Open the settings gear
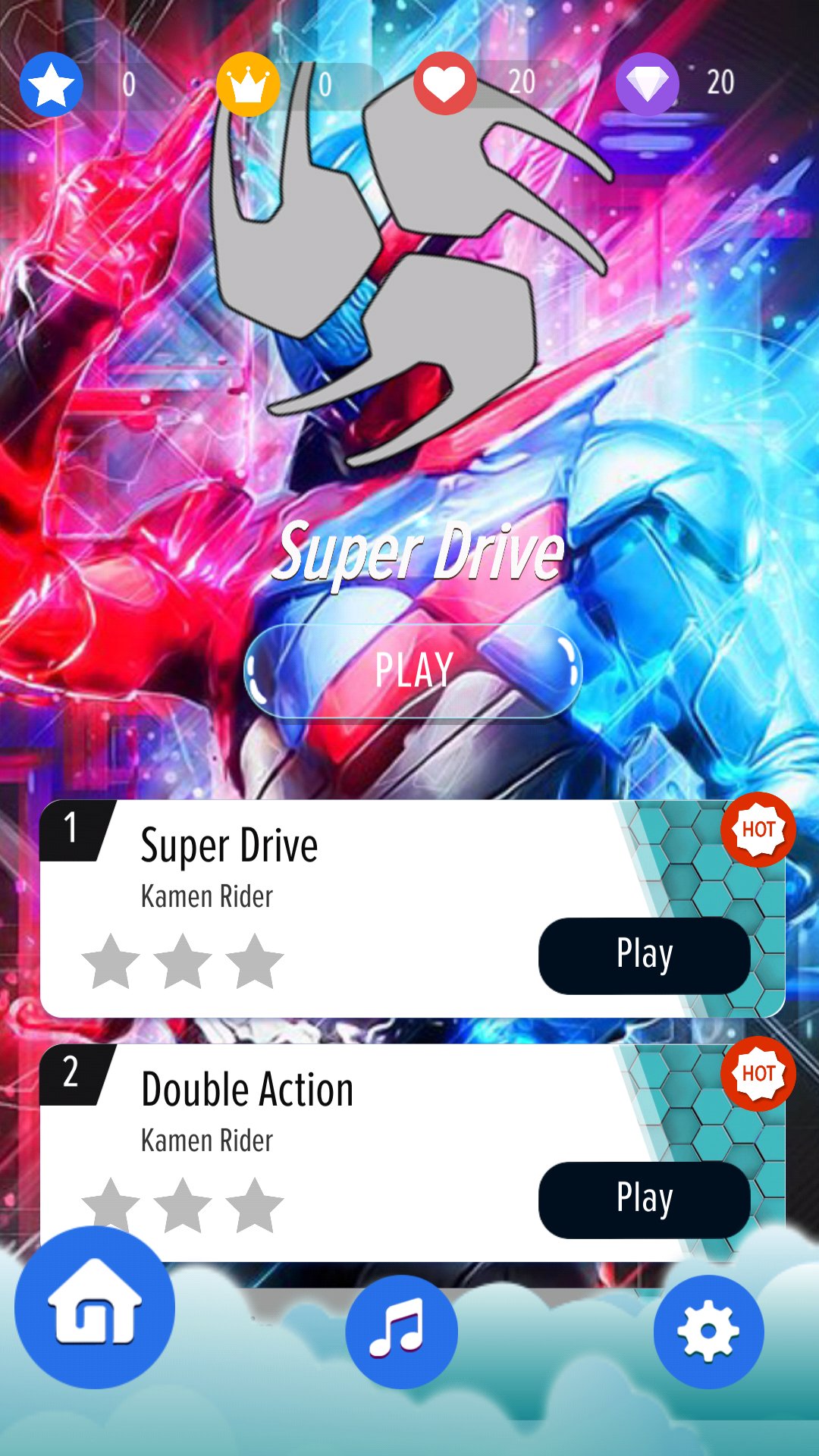 pos(708,1331)
